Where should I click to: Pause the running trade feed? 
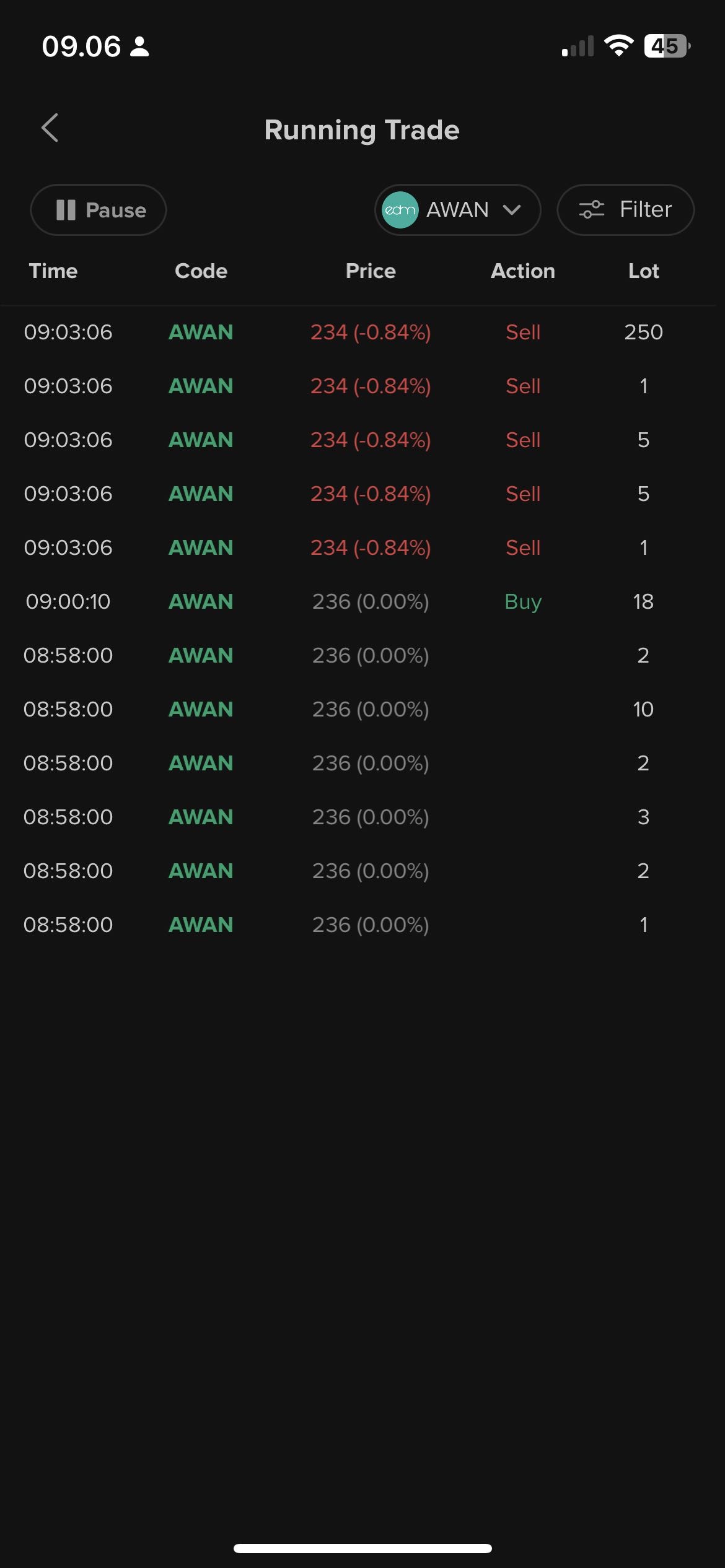(99, 210)
